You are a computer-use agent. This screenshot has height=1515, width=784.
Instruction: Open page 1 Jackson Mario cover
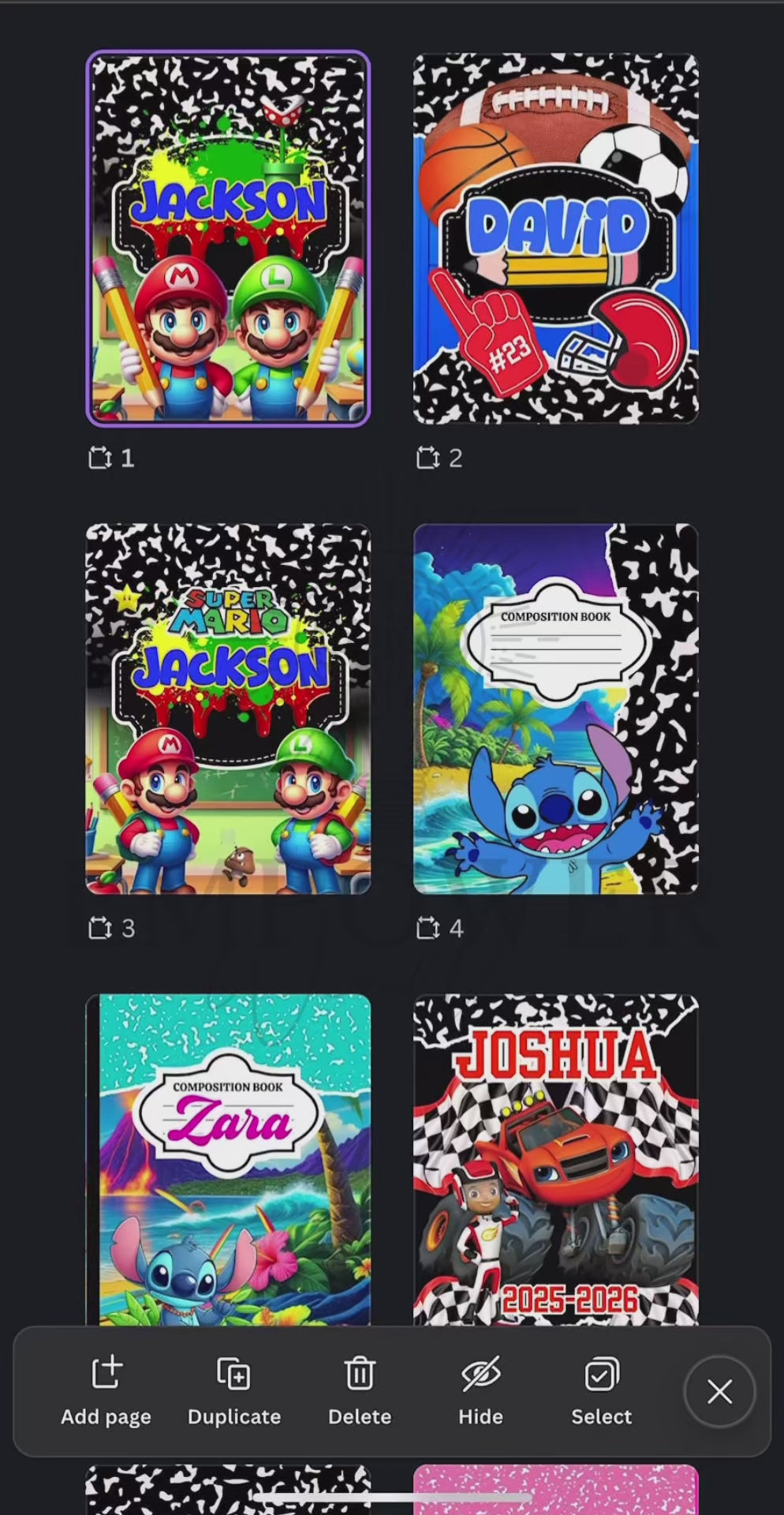(x=228, y=238)
